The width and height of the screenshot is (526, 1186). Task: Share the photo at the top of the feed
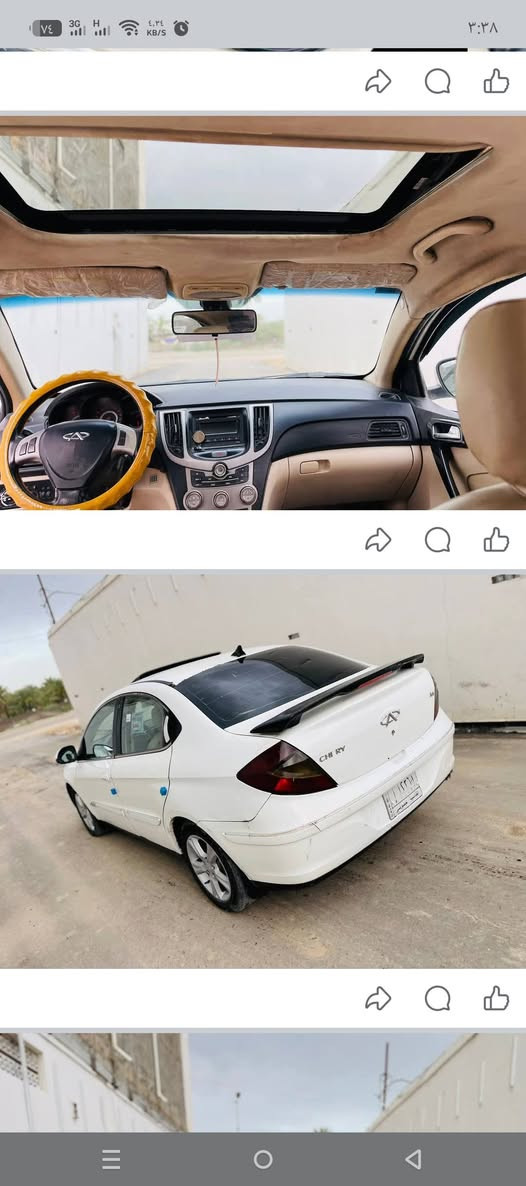pos(378,81)
